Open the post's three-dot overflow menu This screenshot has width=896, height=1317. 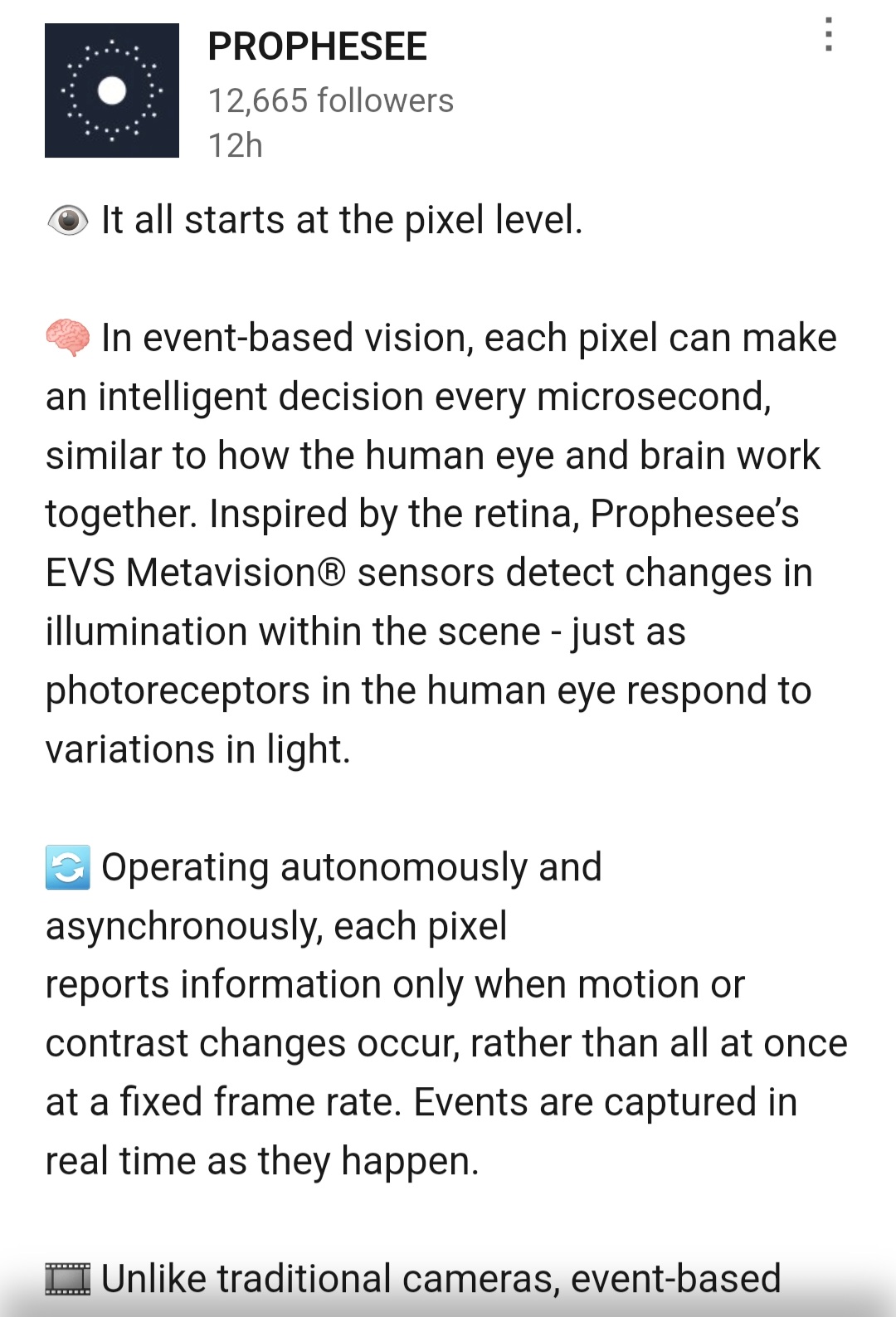(x=828, y=36)
